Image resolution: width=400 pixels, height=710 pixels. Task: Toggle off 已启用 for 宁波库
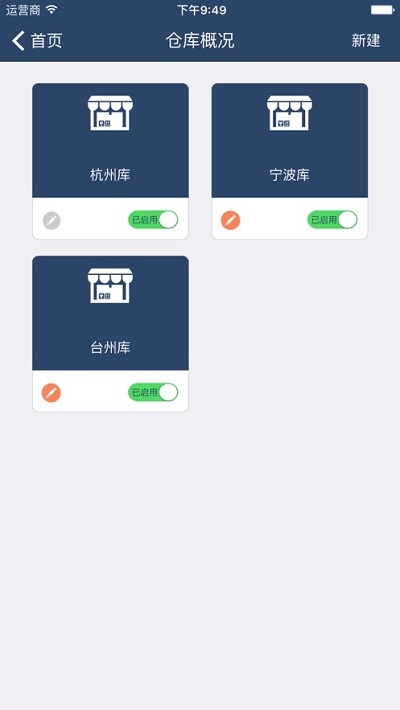coord(333,220)
